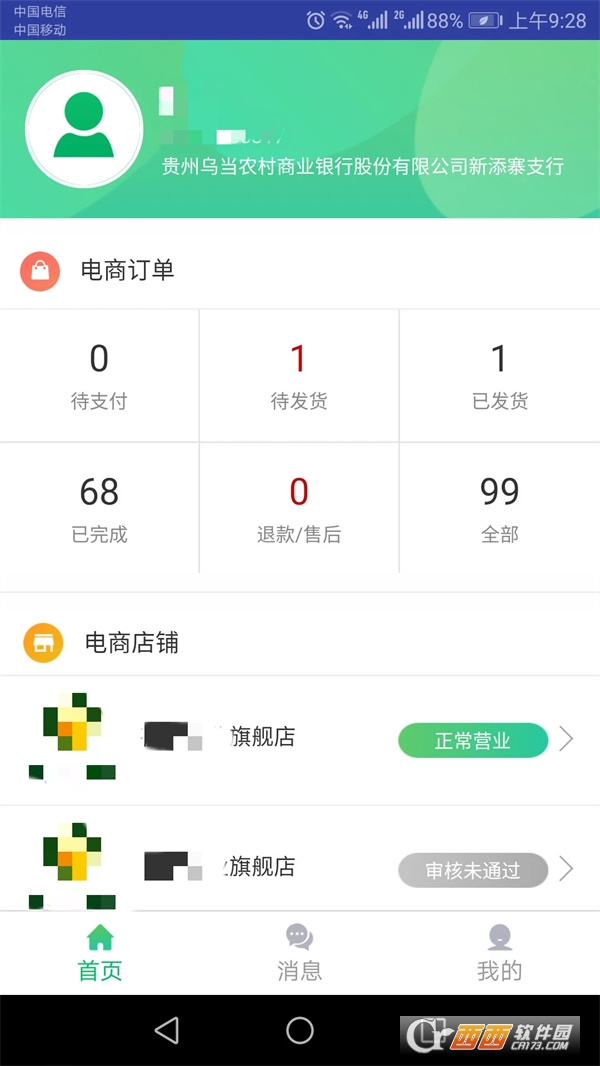The height and width of the screenshot is (1066, 600).
Task: Open the flagship store marked 审核未通过
Action: 300,866
